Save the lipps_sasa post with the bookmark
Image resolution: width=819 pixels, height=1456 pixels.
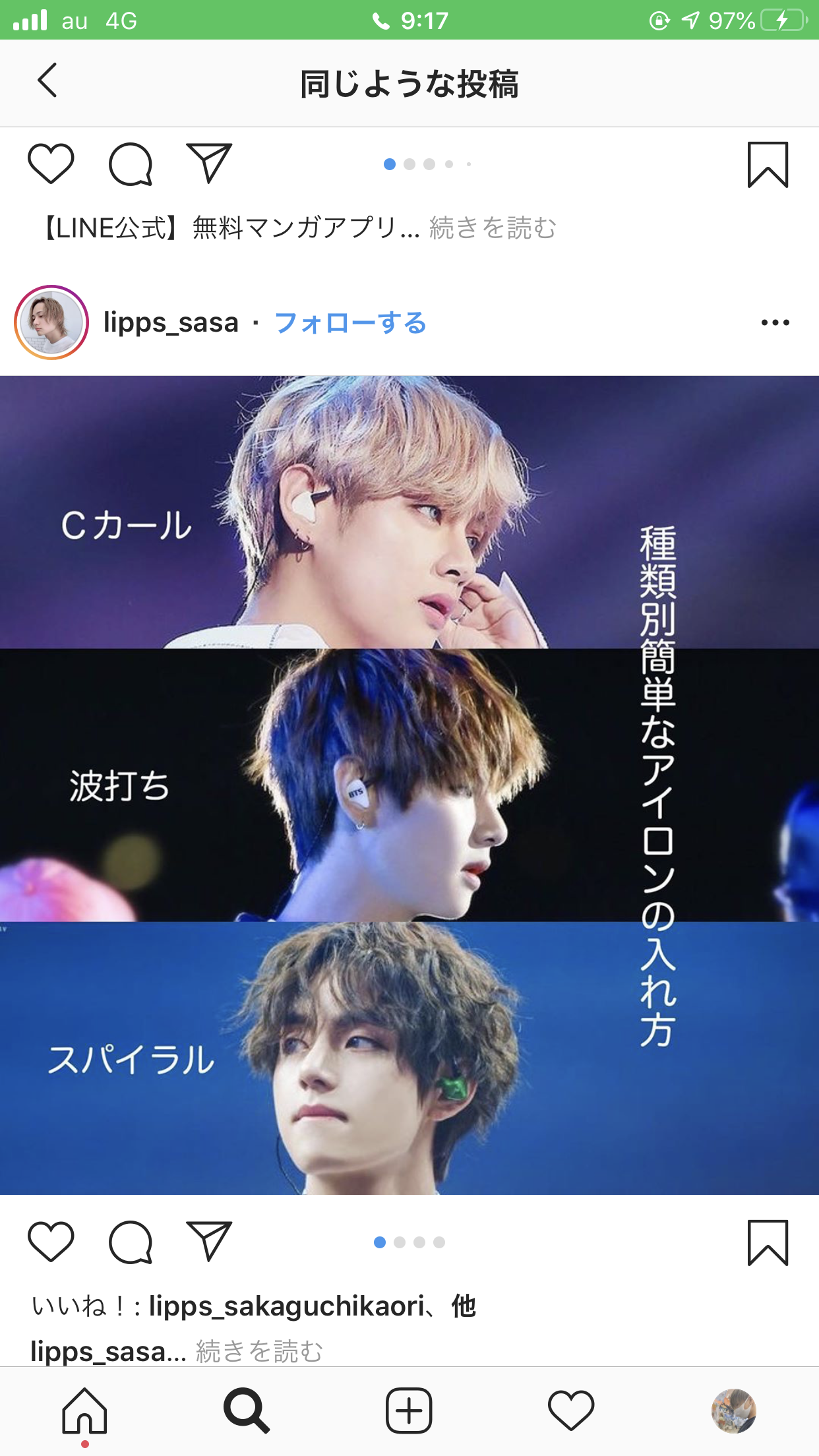coord(768,1243)
